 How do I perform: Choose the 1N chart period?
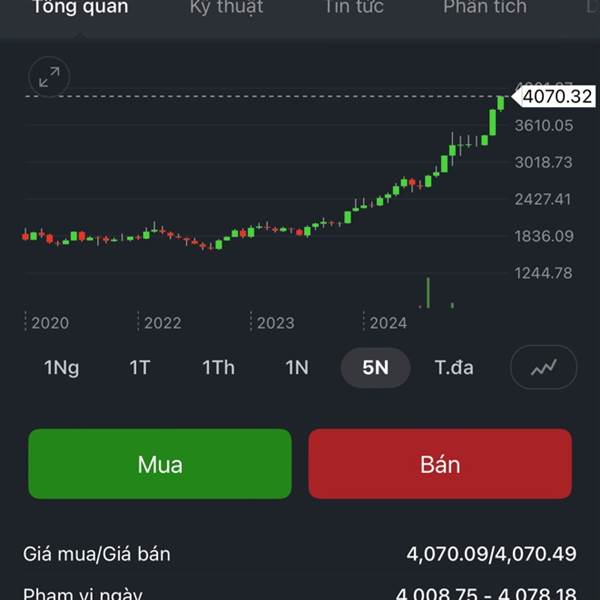(x=296, y=367)
